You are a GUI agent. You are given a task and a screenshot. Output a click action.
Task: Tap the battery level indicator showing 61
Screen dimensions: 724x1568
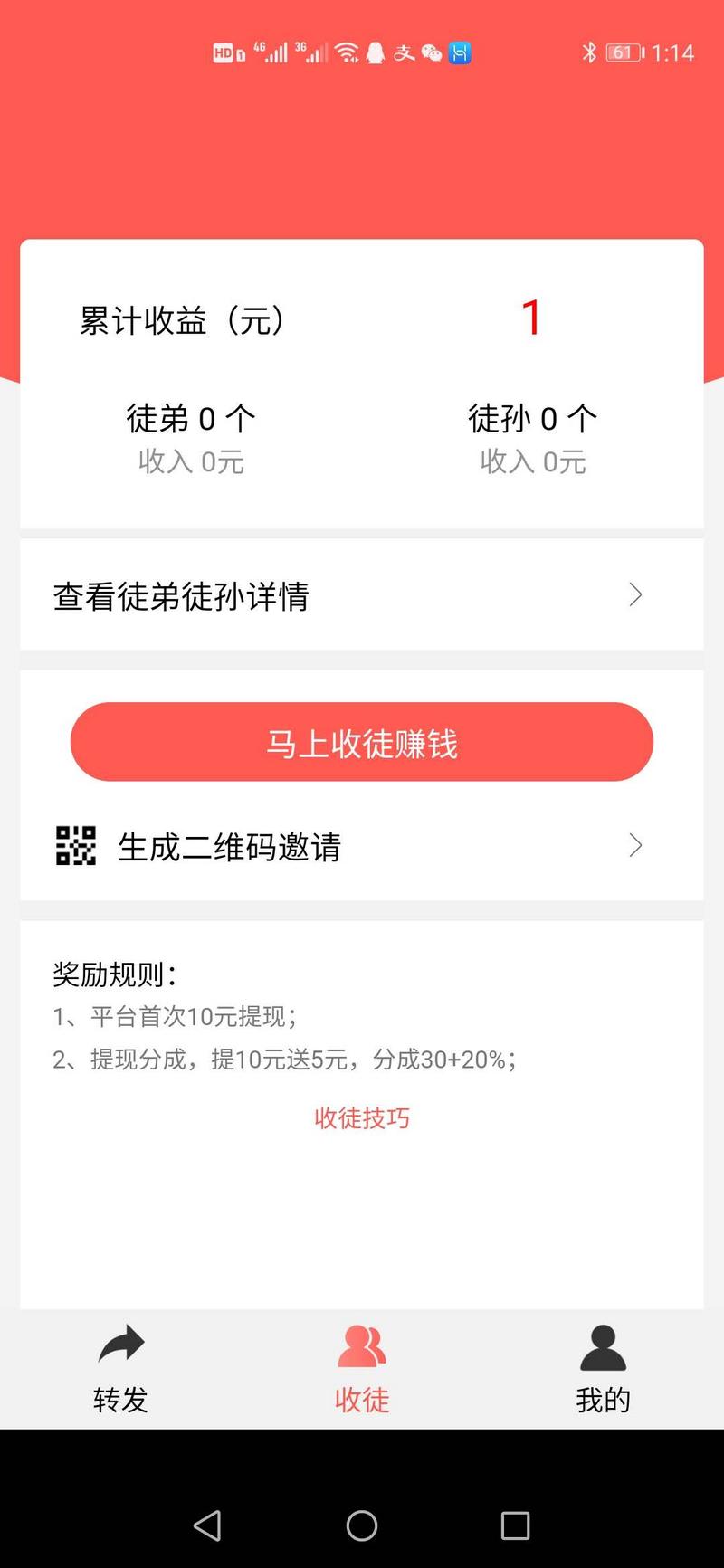pos(624,53)
